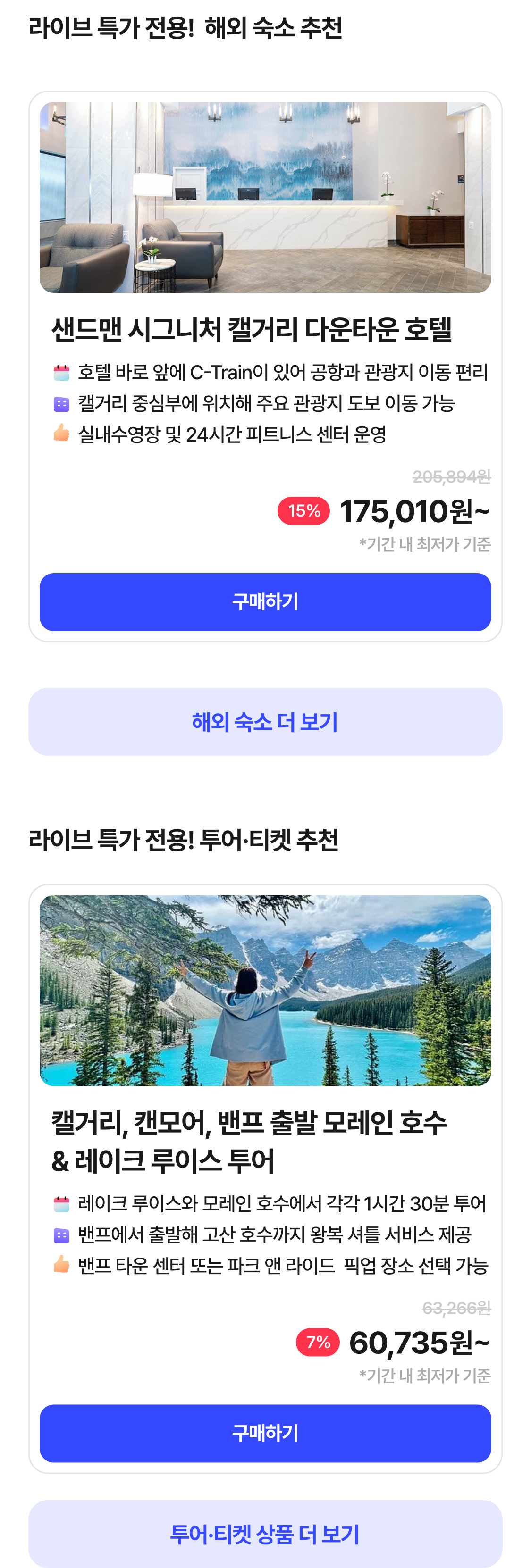Open the 샌드맨 시그니처 호텔 lobby photo card
Viewport: 531px width, 1568px height.
pos(265,197)
